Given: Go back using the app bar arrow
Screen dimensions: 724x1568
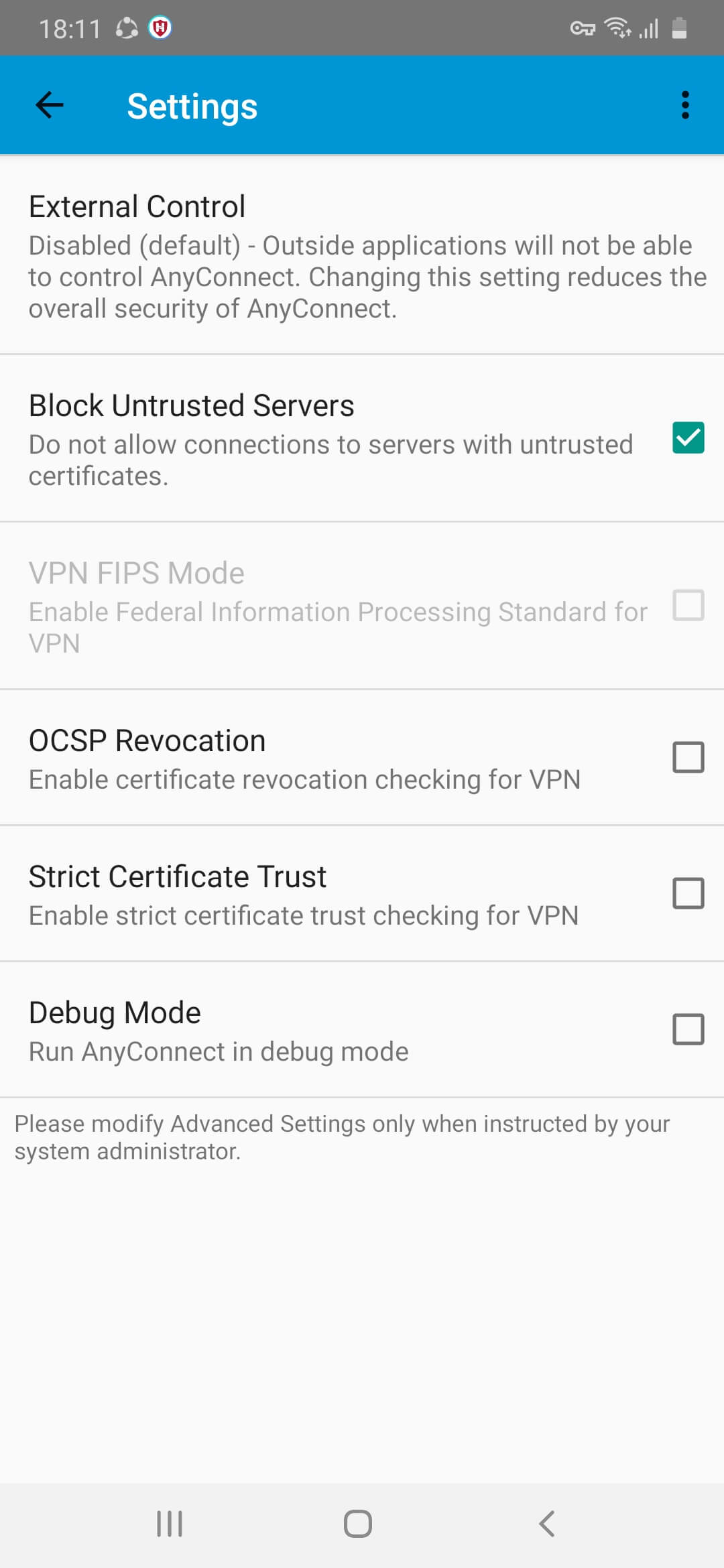Looking at the screenshot, I should 50,105.
